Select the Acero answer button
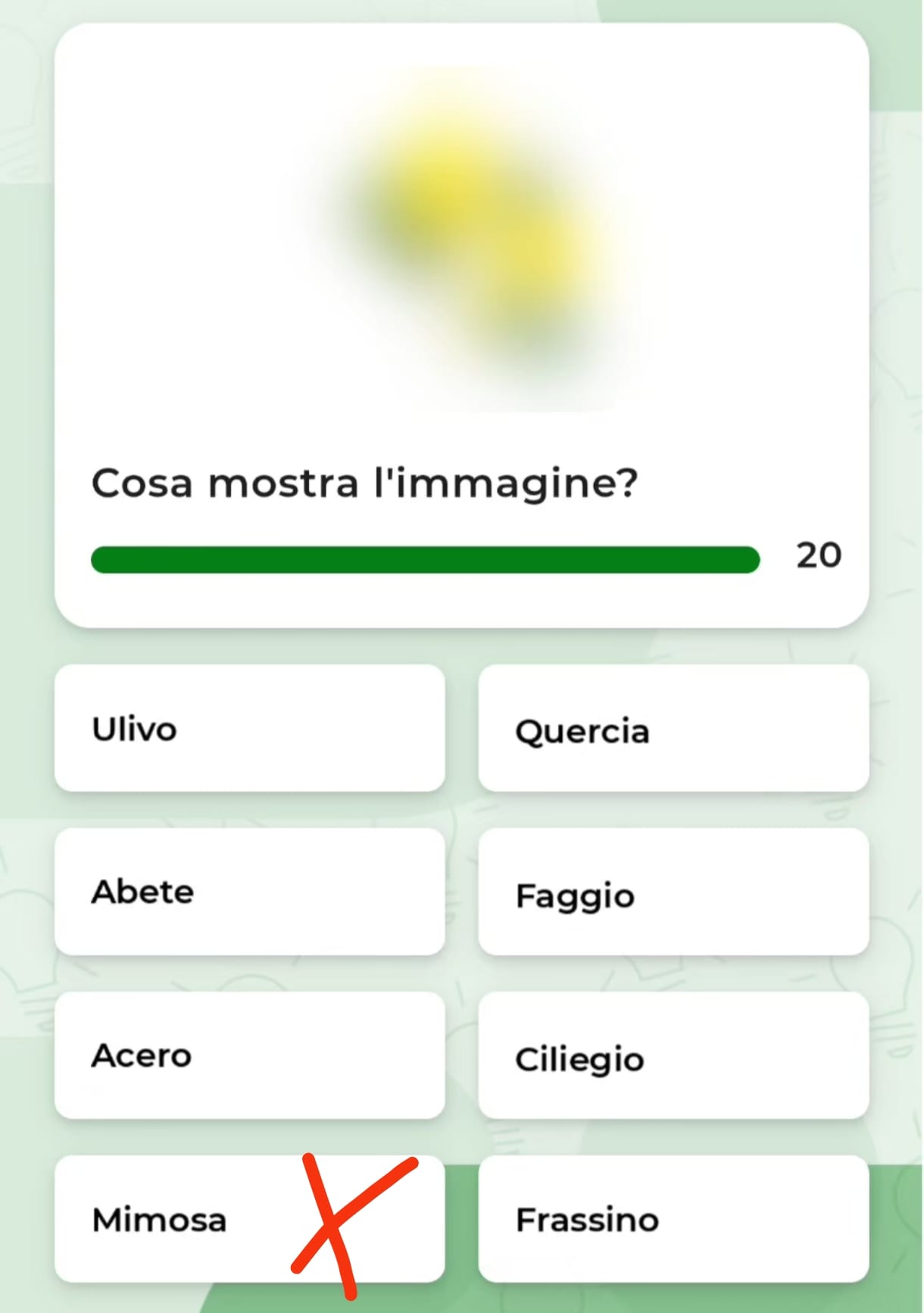The height and width of the screenshot is (1313, 924). click(249, 1055)
